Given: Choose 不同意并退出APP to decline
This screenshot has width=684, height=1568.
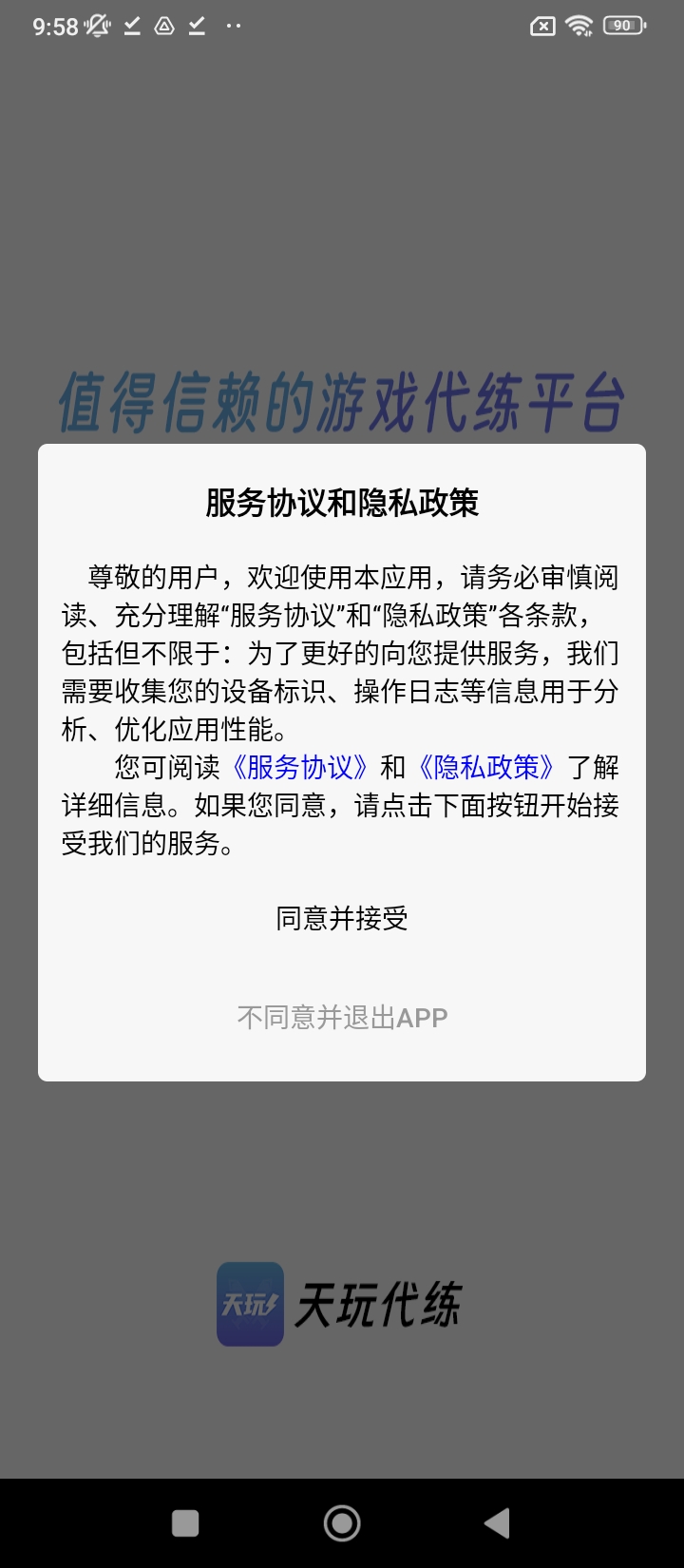Looking at the screenshot, I should point(342,1018).
